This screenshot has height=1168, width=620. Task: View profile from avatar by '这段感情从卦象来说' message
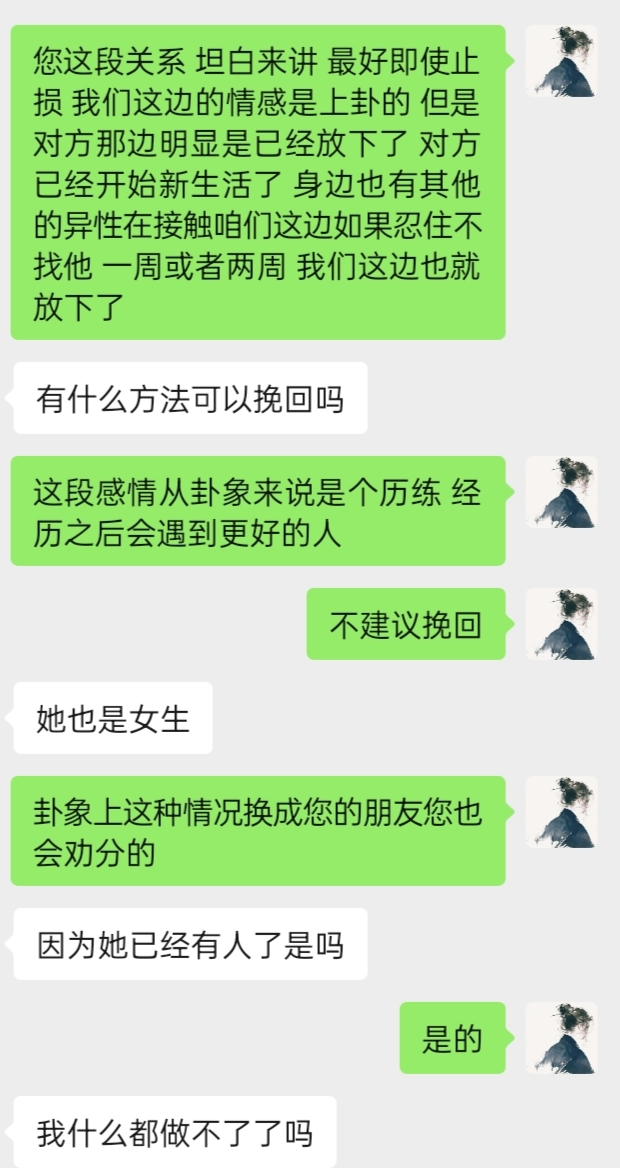click(561, 492)
